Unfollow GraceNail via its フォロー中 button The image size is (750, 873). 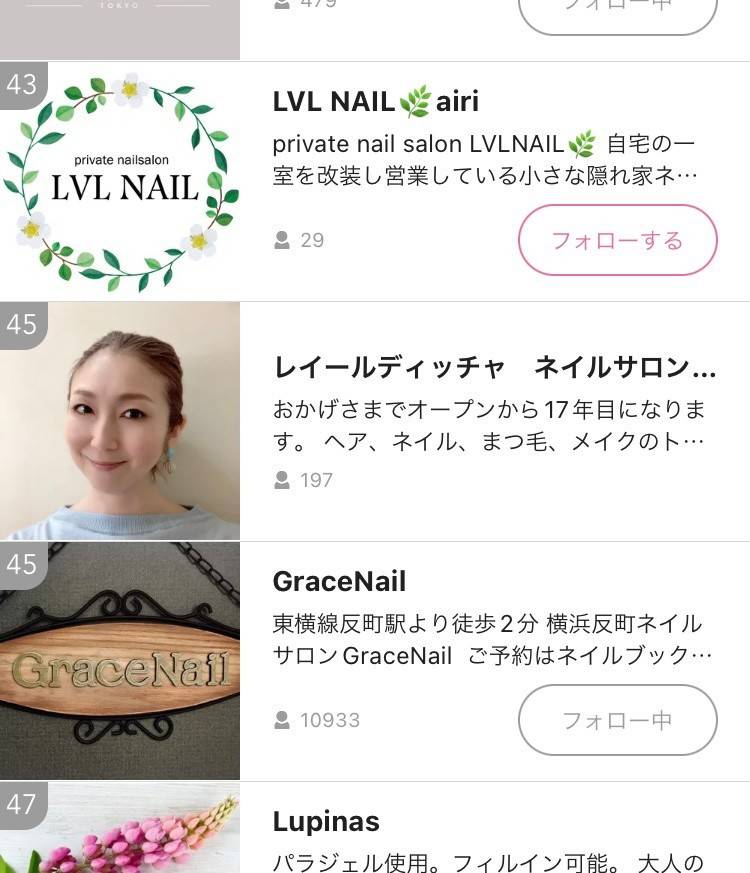pos(617,720)
